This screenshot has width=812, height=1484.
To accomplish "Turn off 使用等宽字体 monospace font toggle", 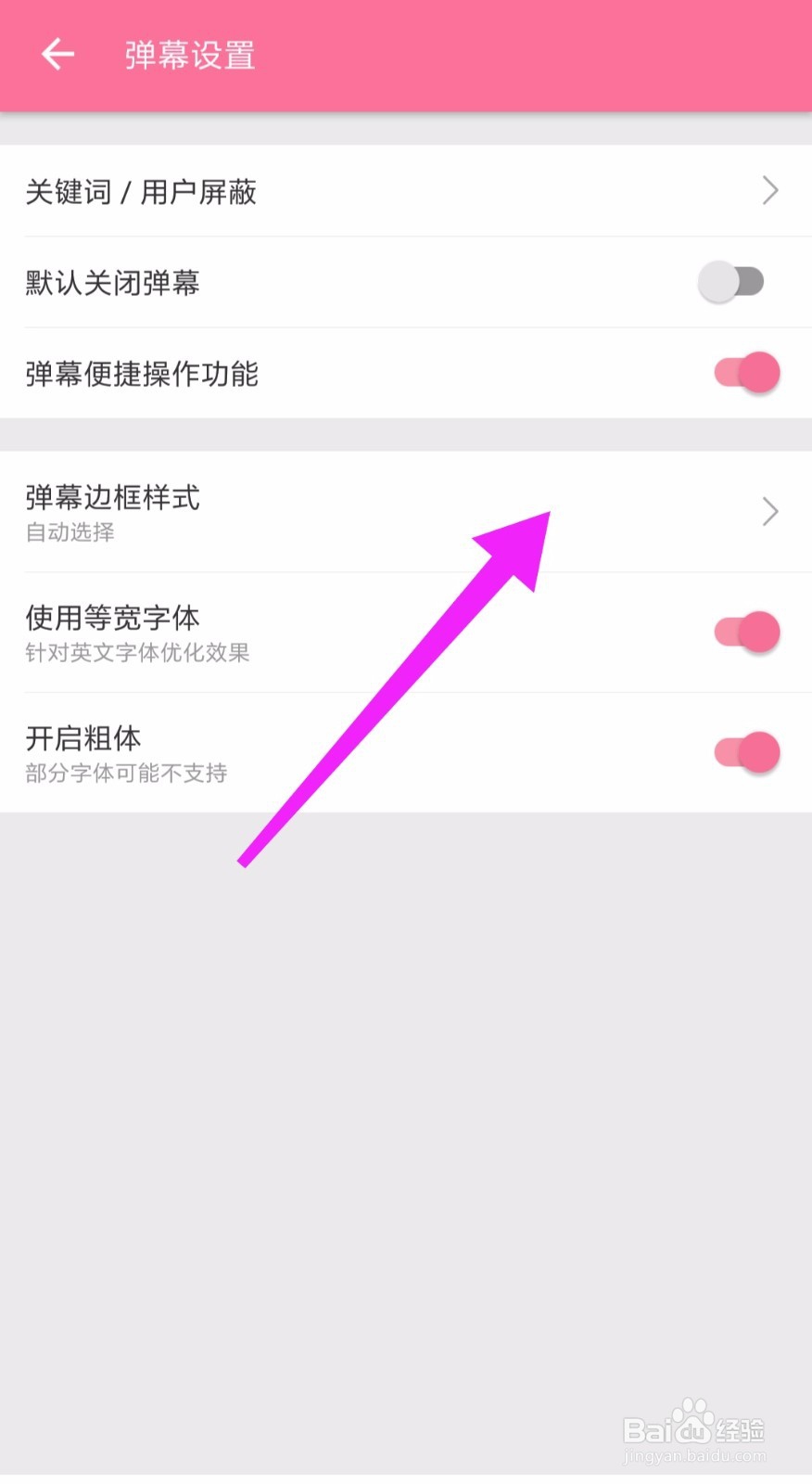I will click(x=746, y=632).
